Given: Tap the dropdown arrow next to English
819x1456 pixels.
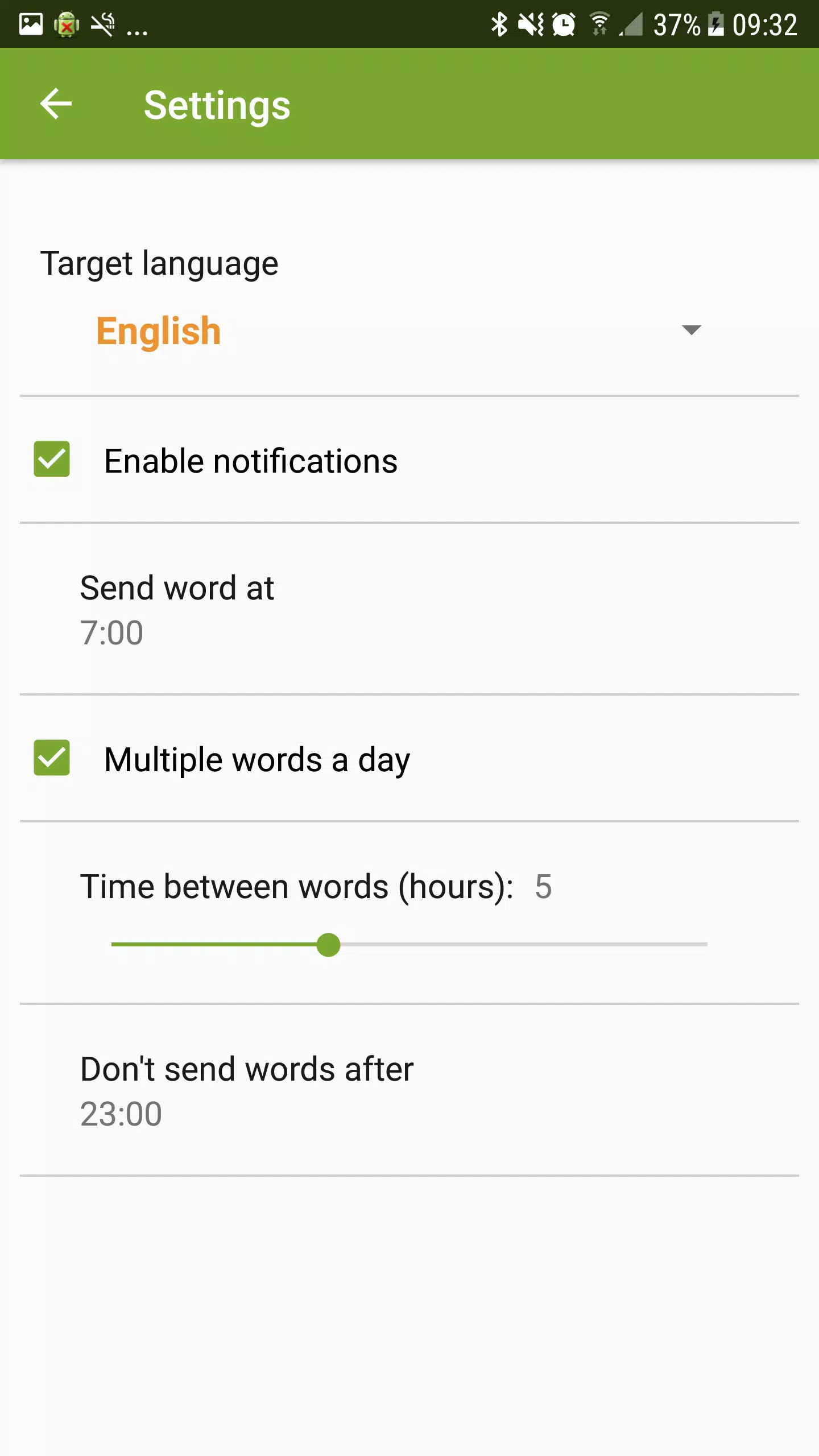Looking at the screenshot, I should point(690,330).
